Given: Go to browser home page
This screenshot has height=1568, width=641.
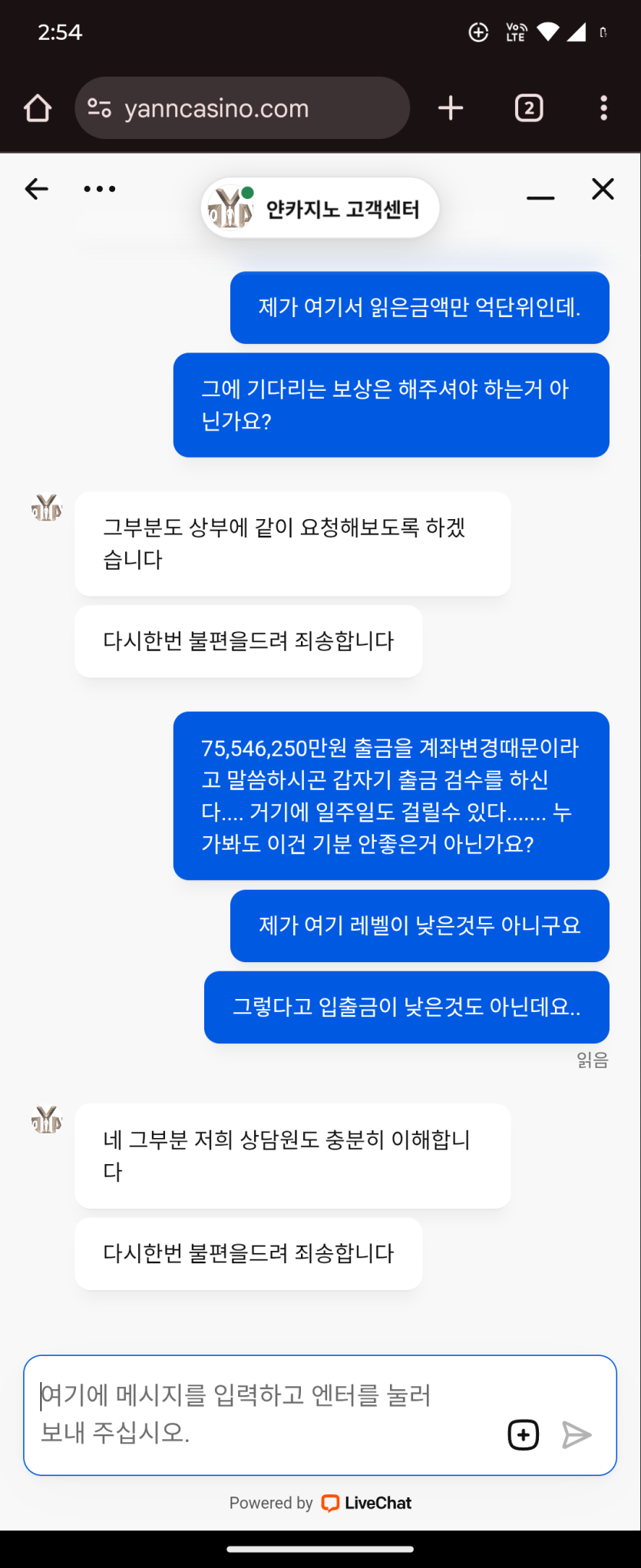Looking at the screenshot, I should point(38,108).
